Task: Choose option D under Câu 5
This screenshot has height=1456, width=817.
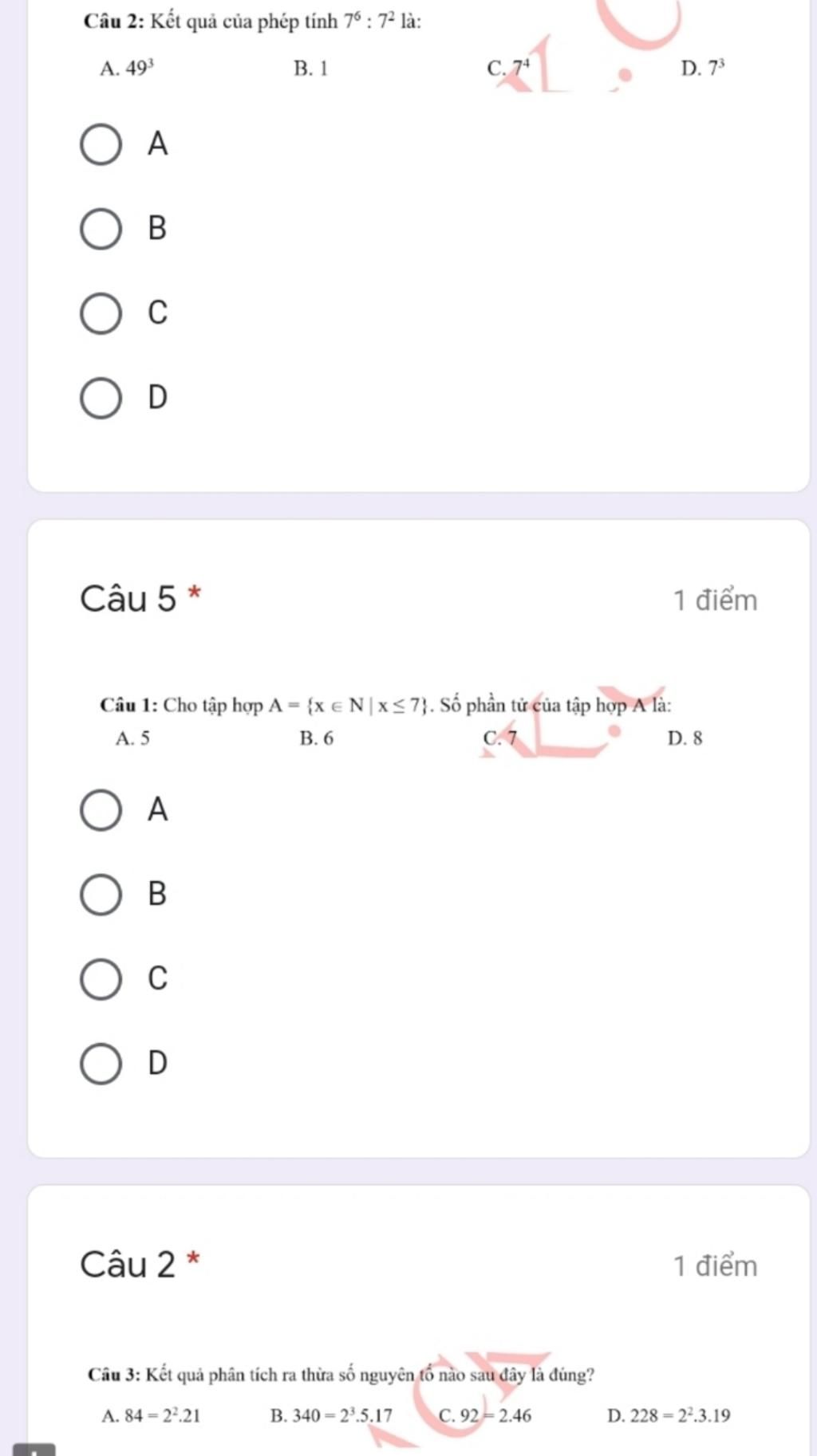Action: click(101, 1064)
